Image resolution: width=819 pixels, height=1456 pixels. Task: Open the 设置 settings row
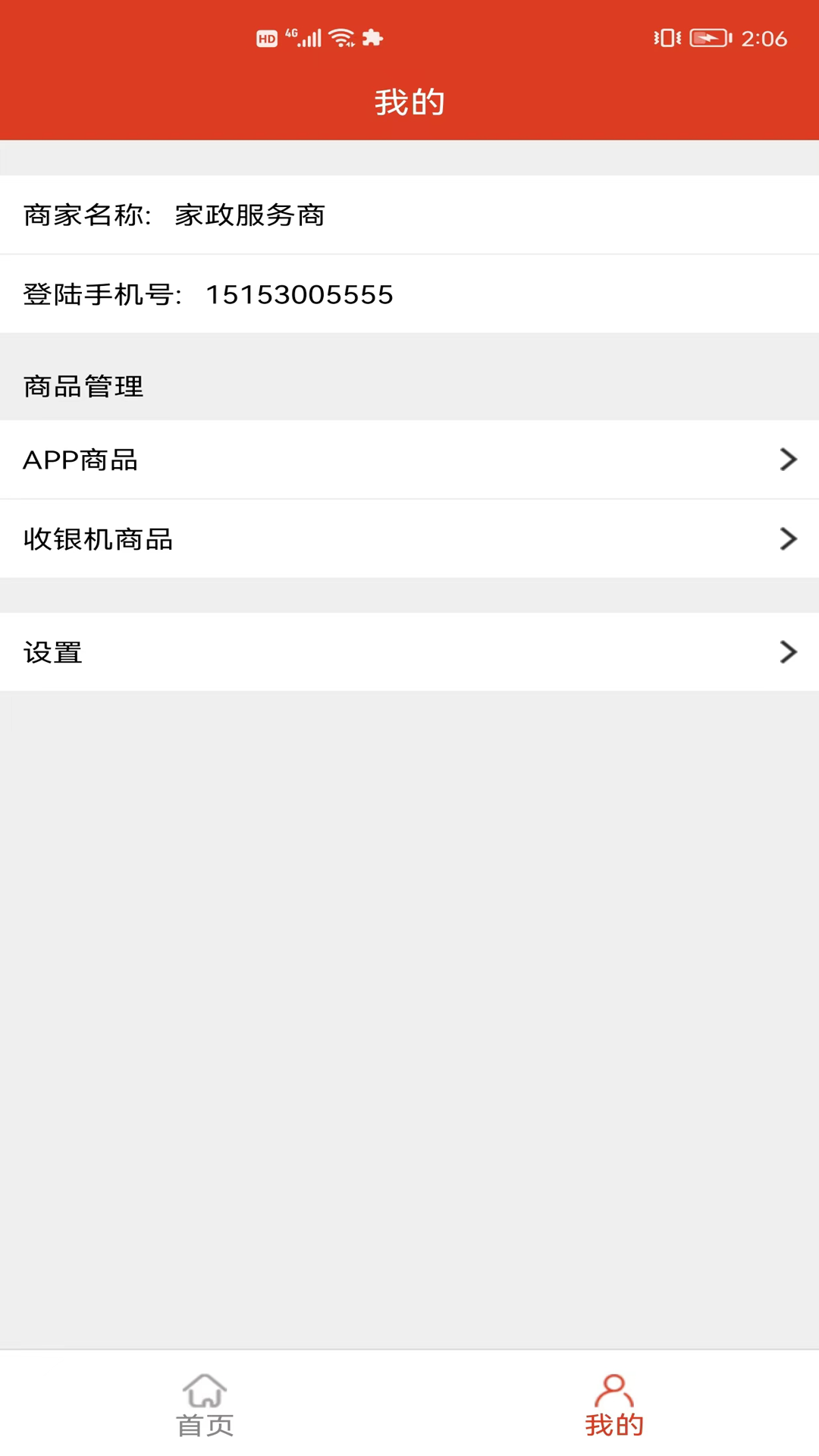[x=409, y=652]
